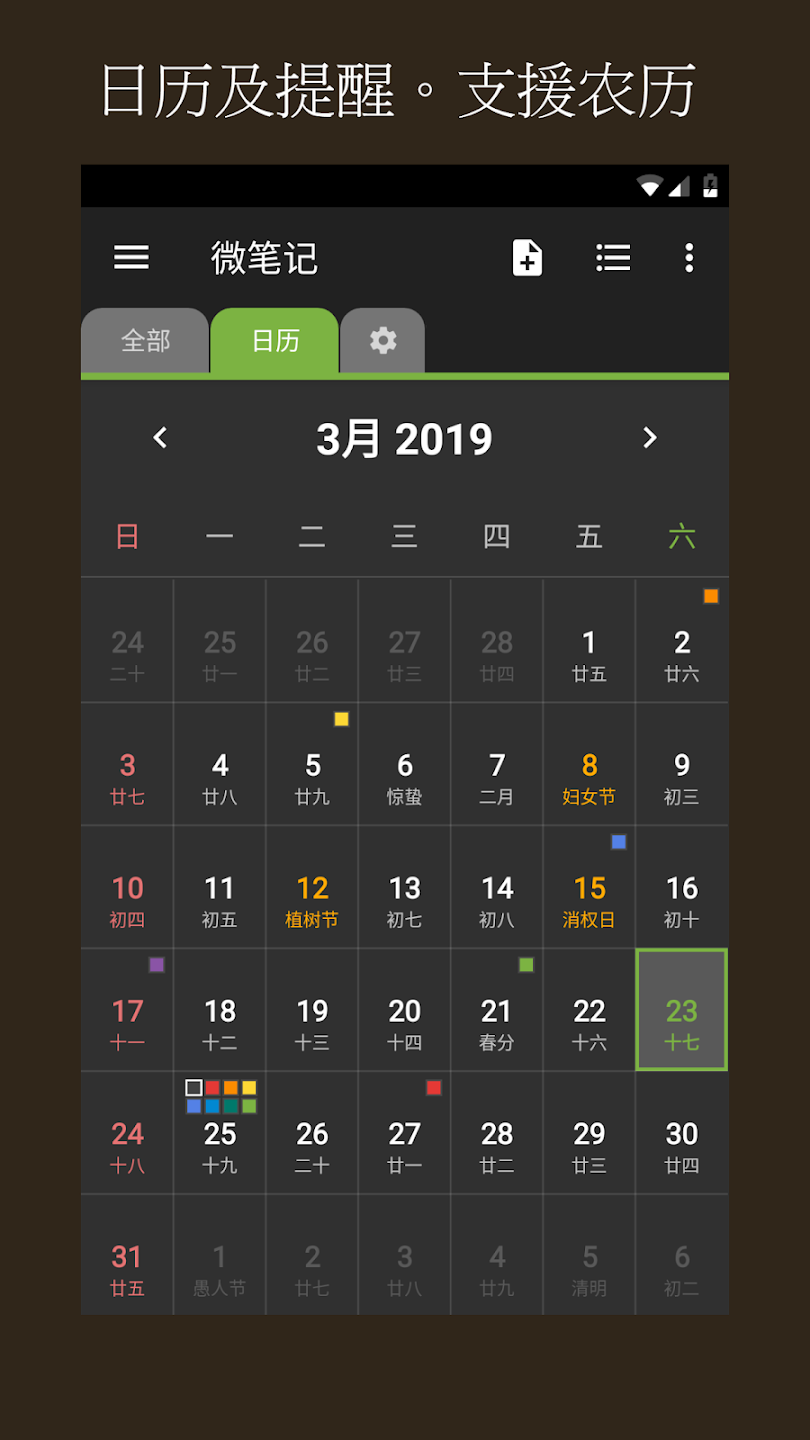Go to the previous month
The image size is (810, 1440).
pos(160,438)
